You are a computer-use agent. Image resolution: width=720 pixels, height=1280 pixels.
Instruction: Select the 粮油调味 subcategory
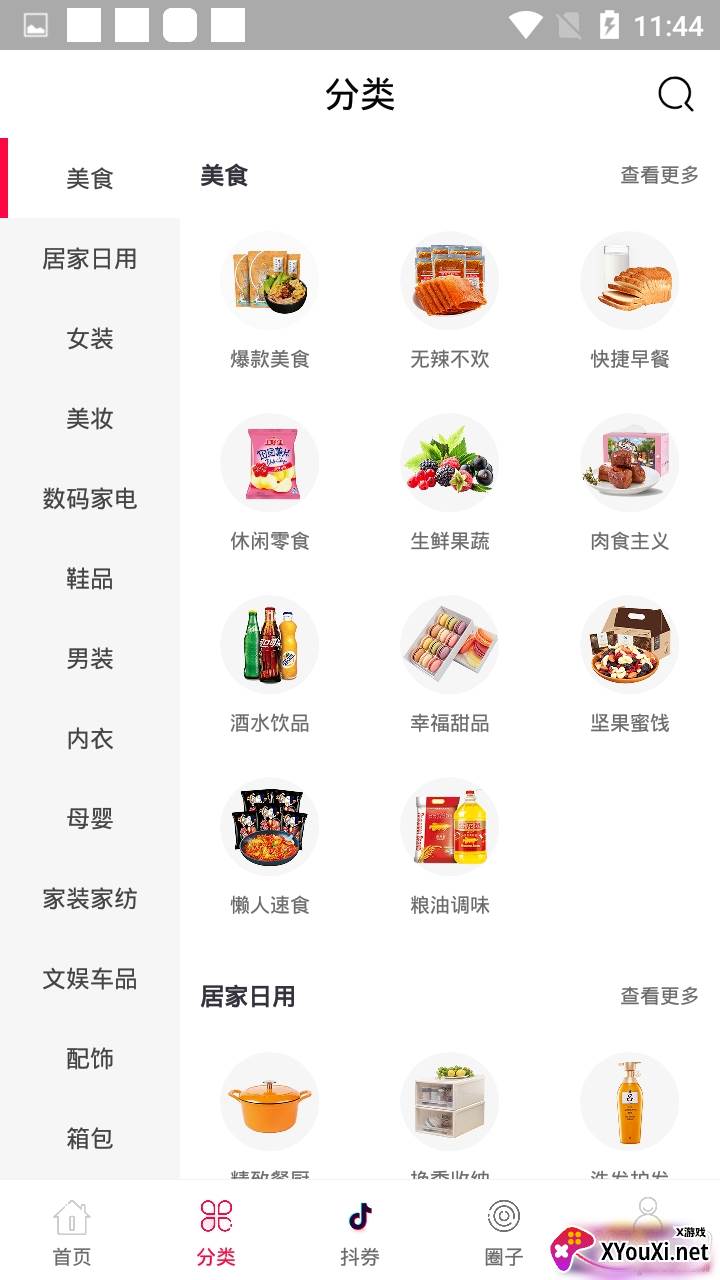[450, 846]
